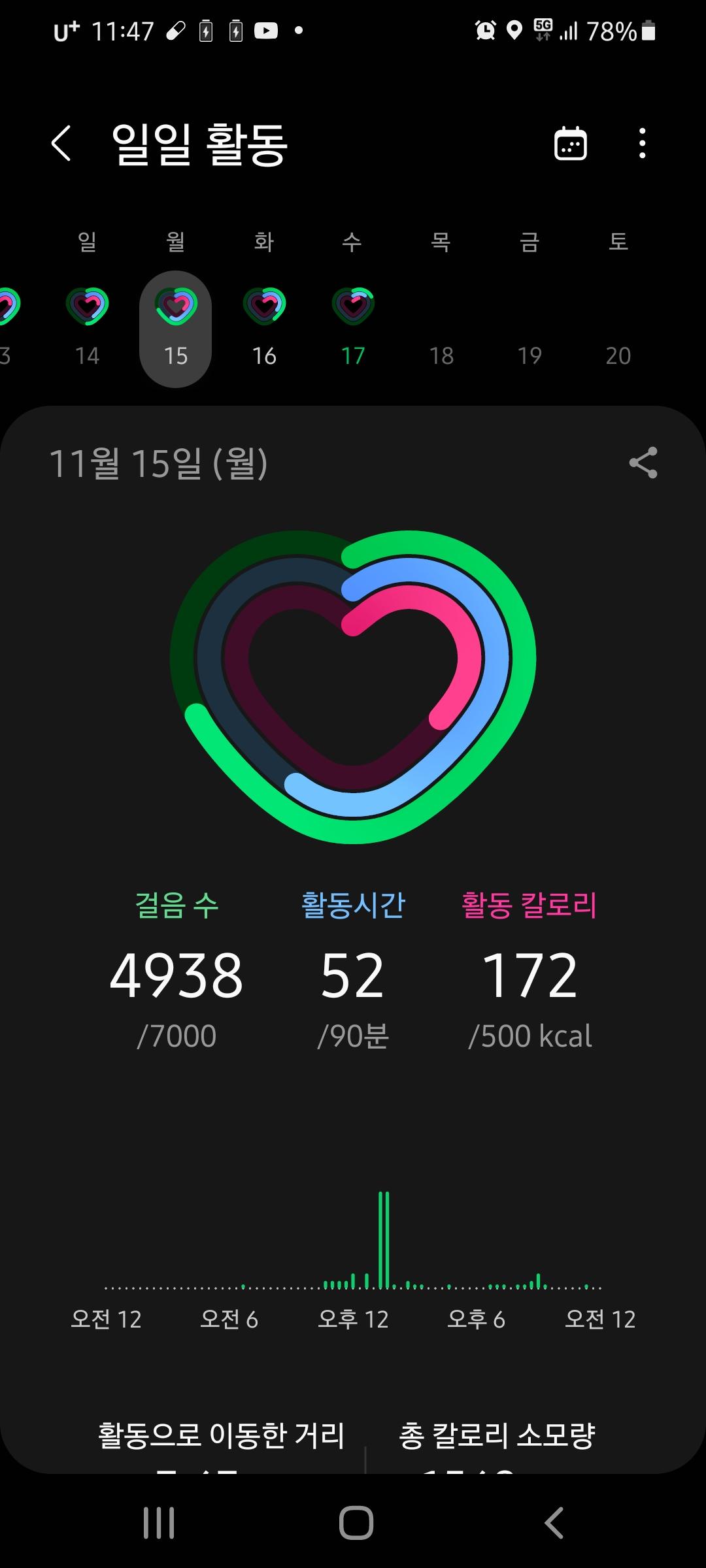Open the 걸음 수 step count details
706x1568 pixels.
(x=176, y=973)
